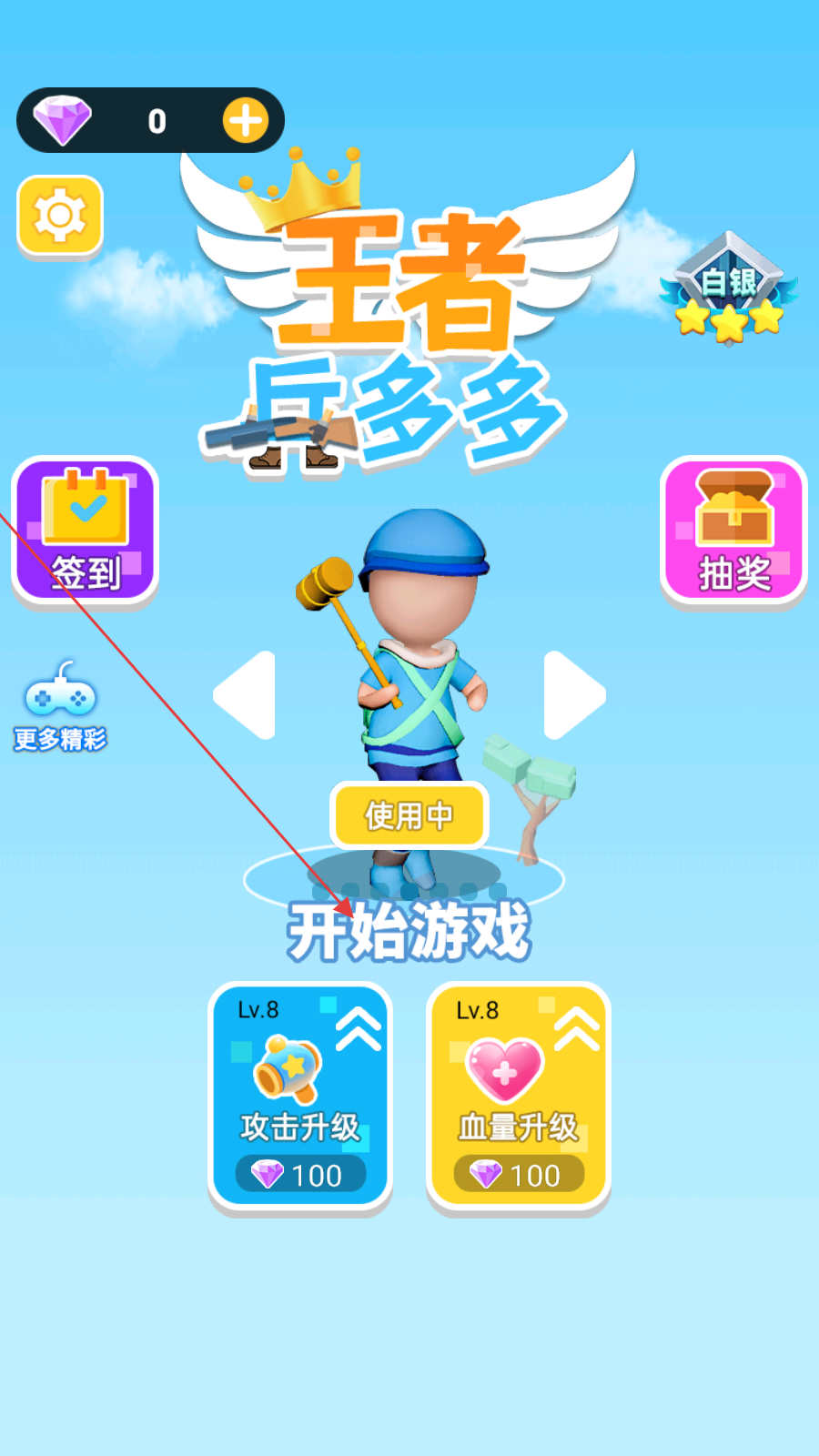Image resolution: width=819 pixels, height=1456 pixels.
Task: Select next character with right arrow
Action: [x=573, y=694]
